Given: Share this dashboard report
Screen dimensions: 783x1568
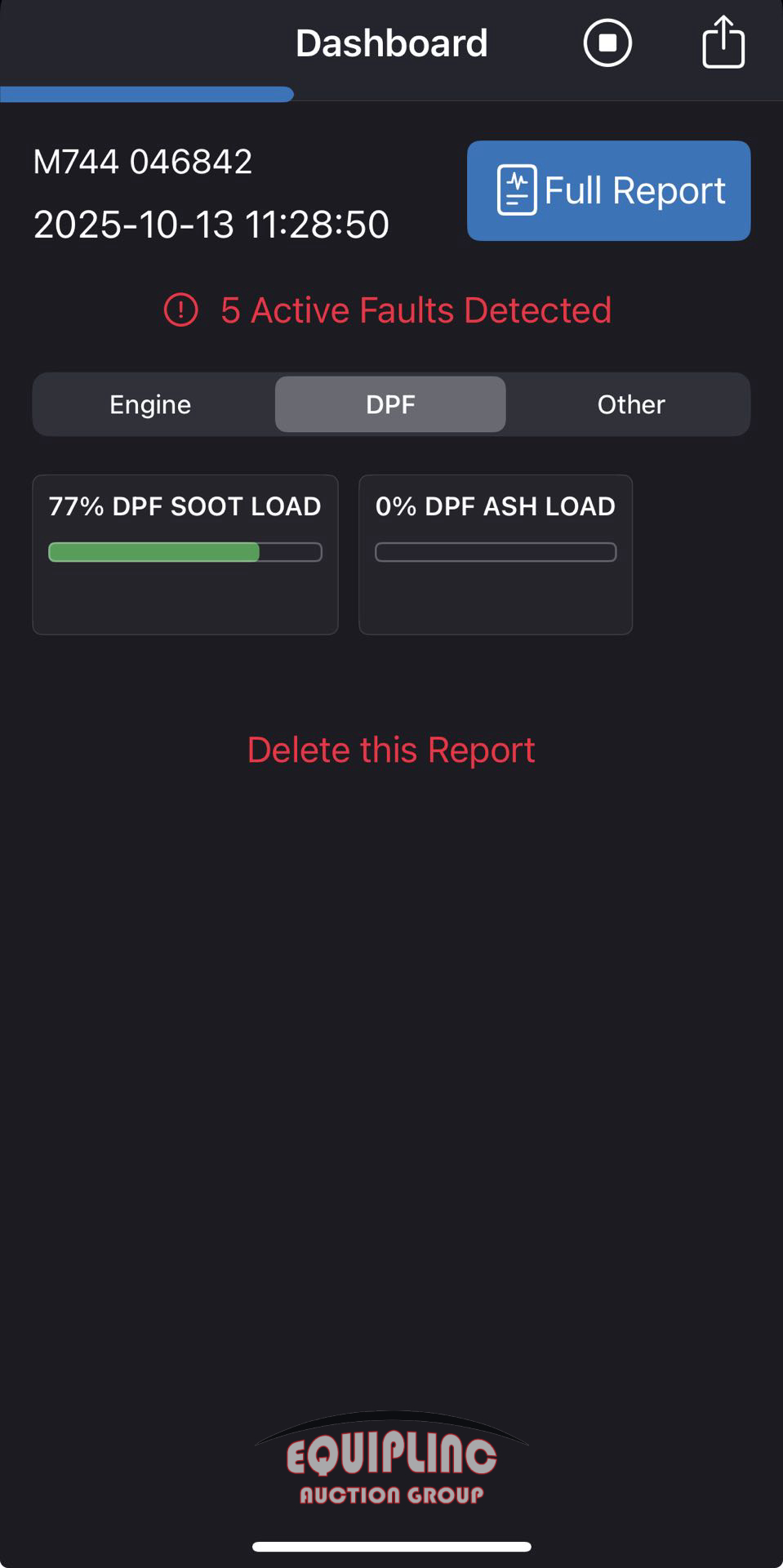Looking at the screenshot, I should click(x=723, y=42).
